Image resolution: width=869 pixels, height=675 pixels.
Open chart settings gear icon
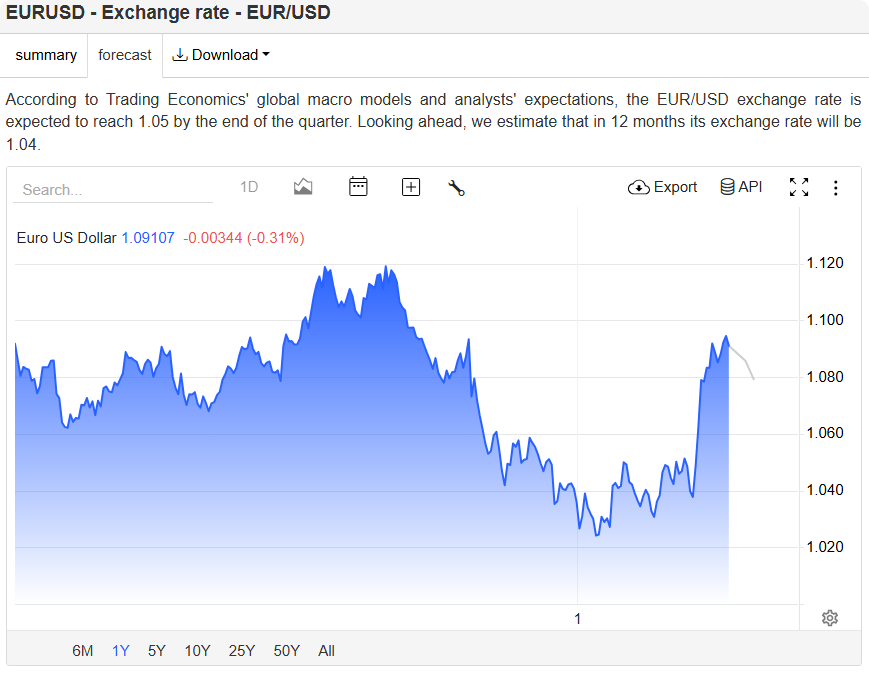[829, 618]
